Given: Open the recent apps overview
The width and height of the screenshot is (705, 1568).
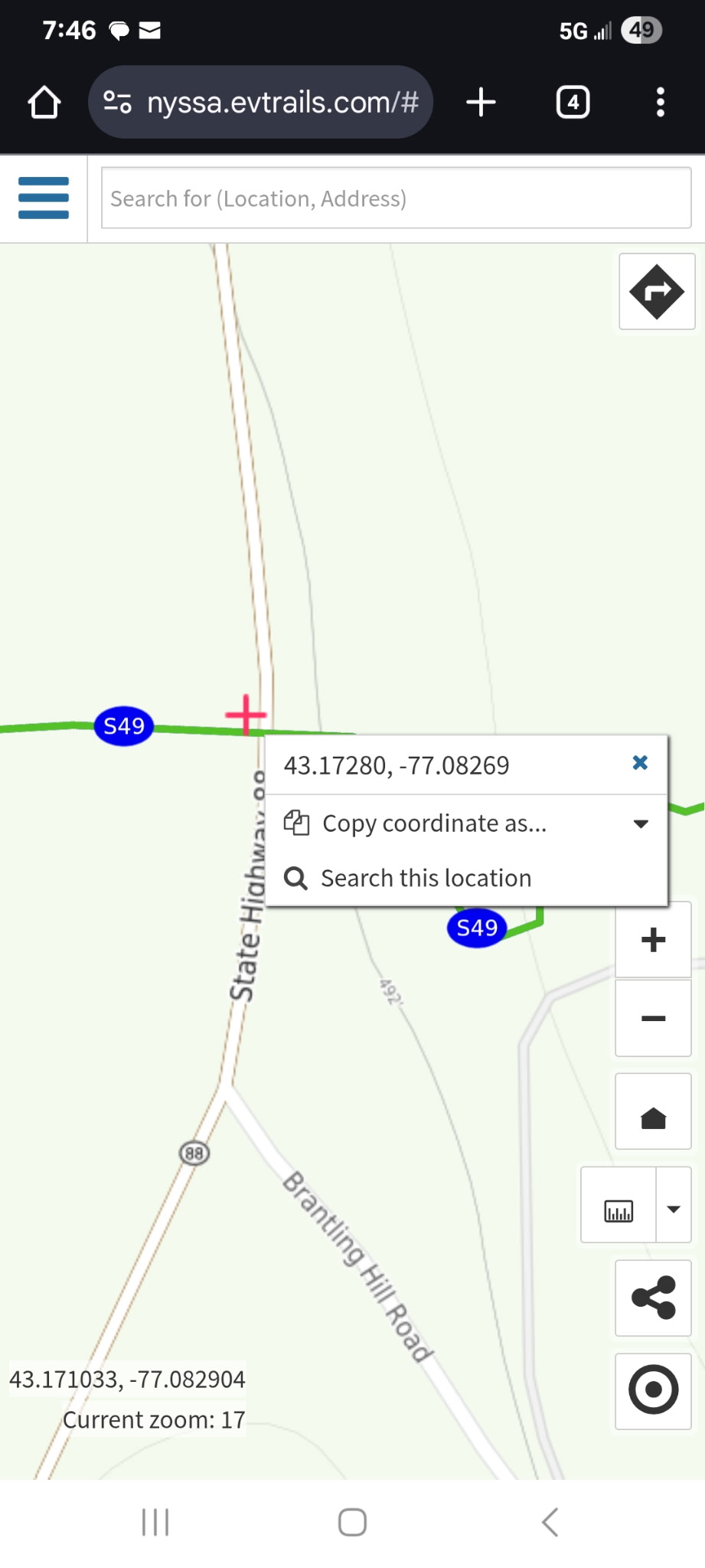Looking at the screenshot, I should point(155,1522).
